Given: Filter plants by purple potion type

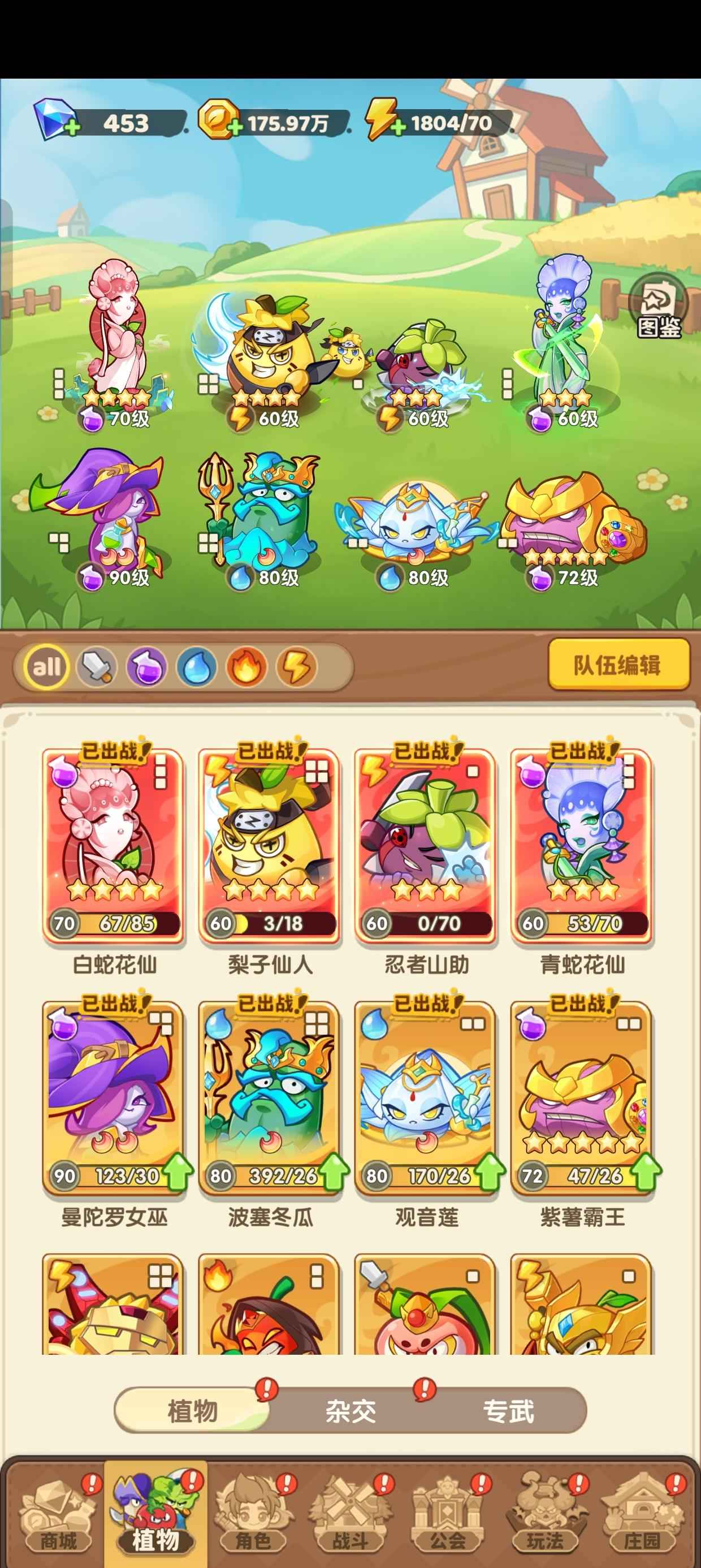Looking at the screenshot, I should 146,666.
